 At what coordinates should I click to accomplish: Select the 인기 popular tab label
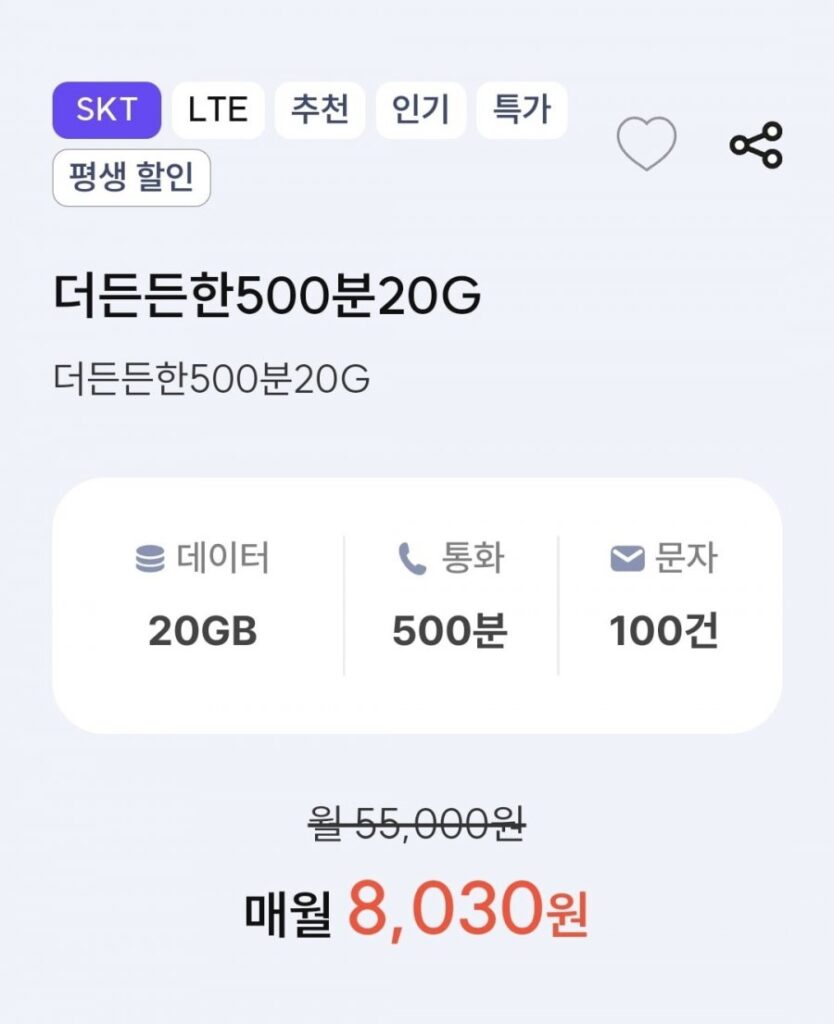point(421,110)
